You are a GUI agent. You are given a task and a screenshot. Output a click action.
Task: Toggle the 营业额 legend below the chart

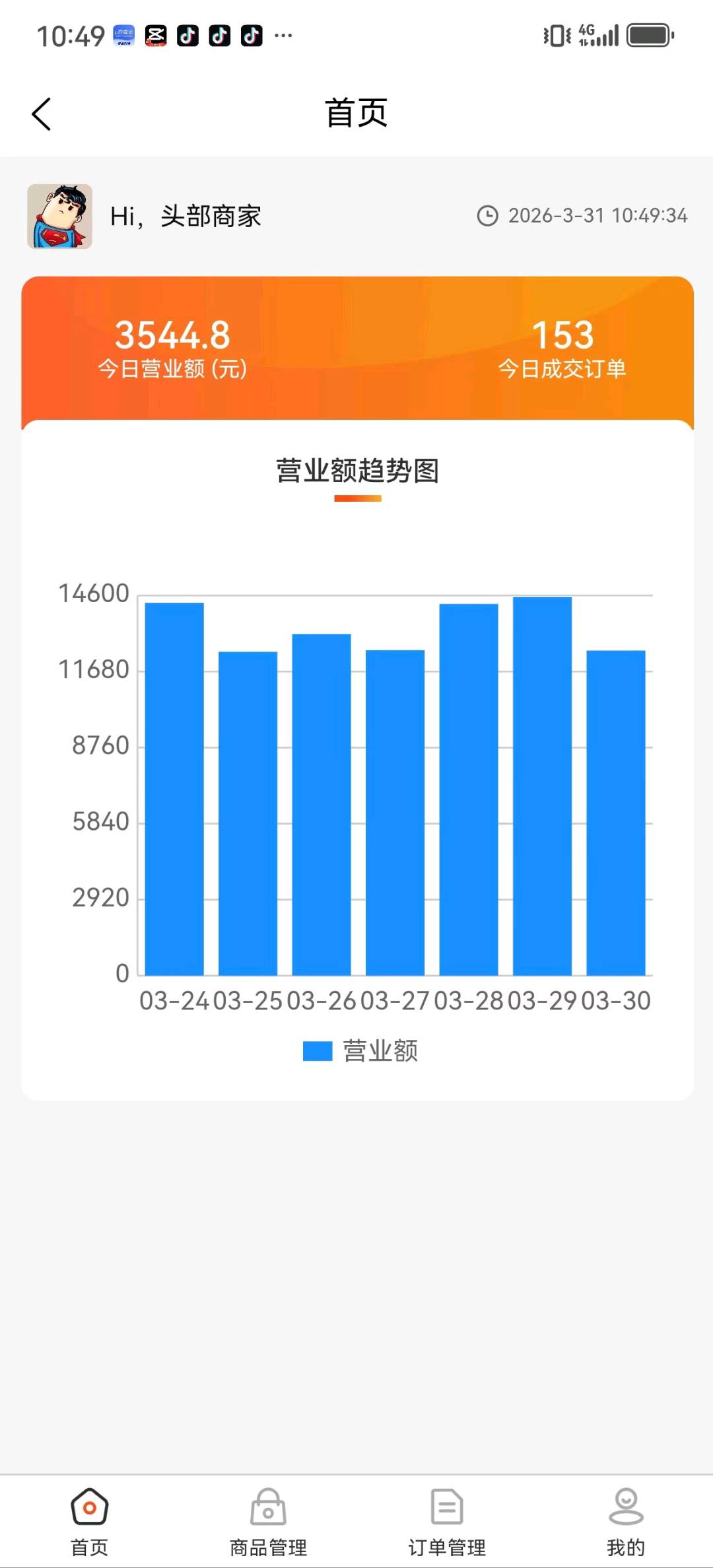[x=361, y=1051]
